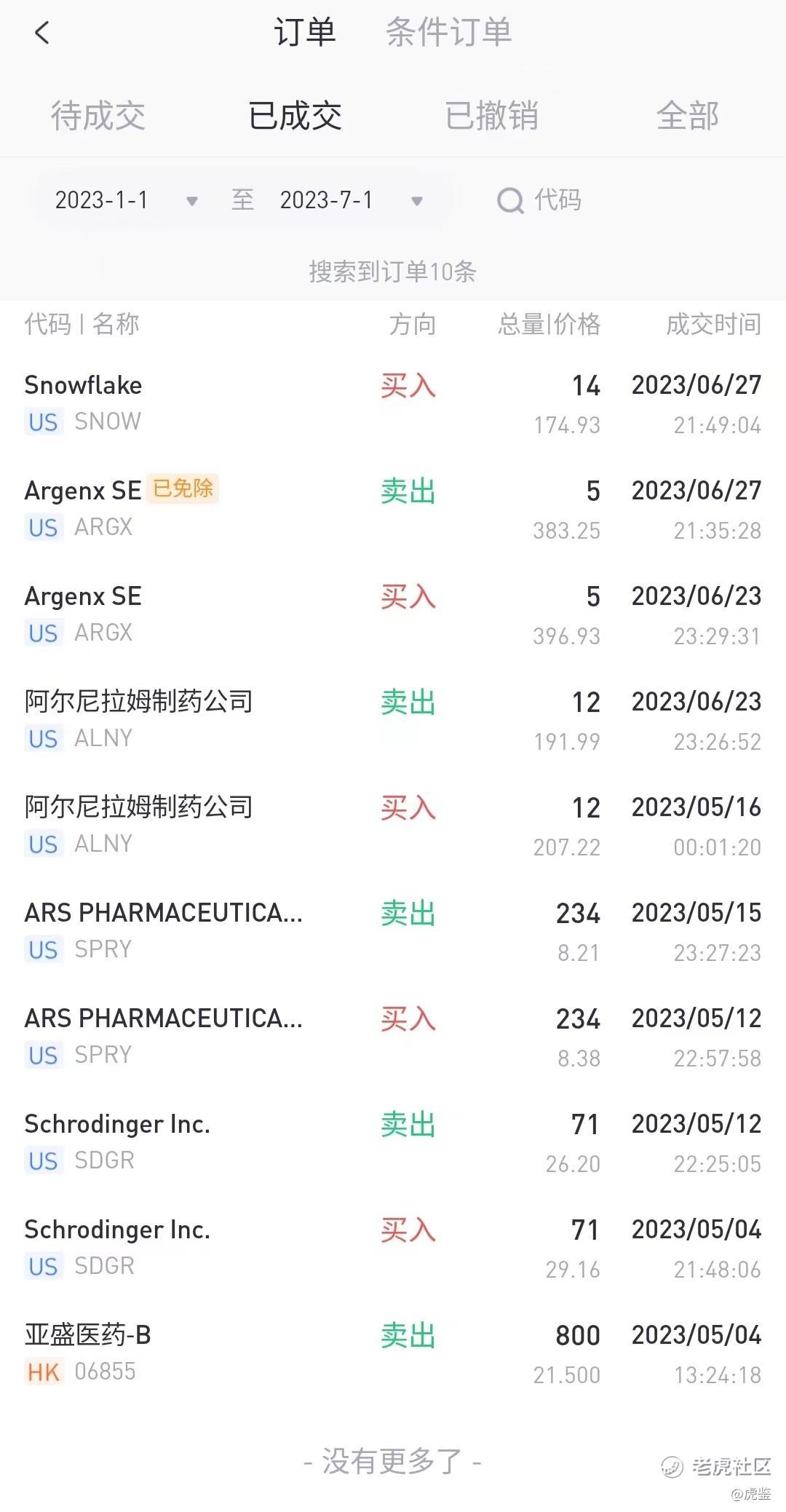Open the end date dropdown 2023-7-1
This screenshot has height=1512, width=786.
point(352,200)
